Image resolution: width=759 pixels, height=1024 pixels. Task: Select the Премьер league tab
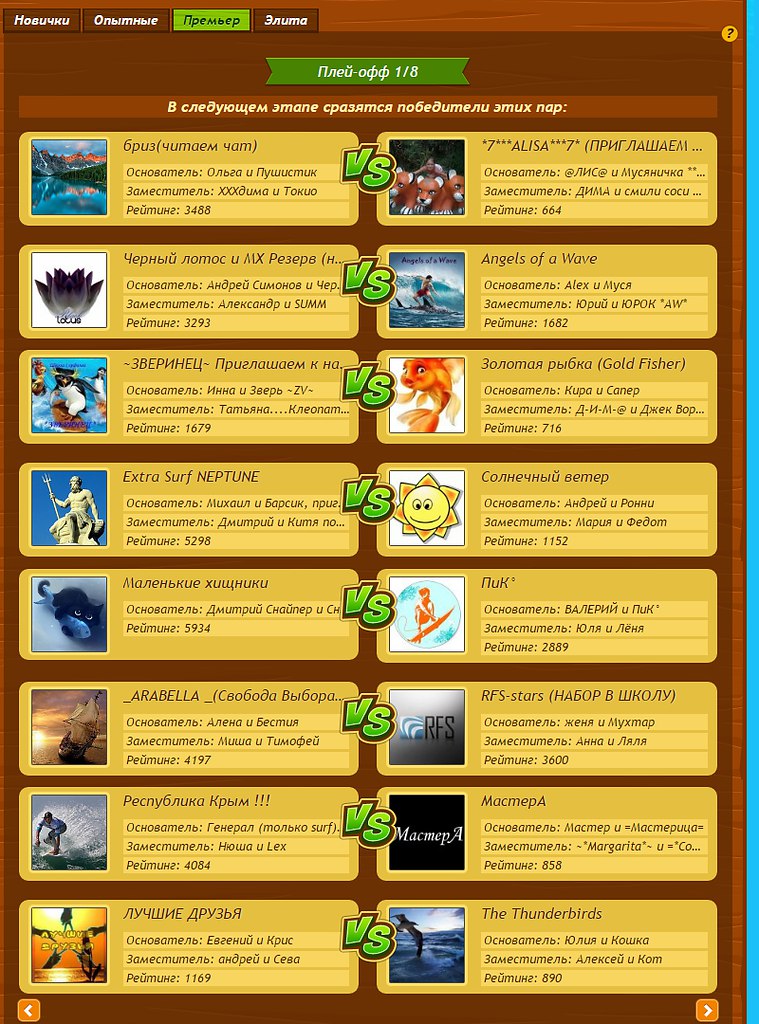(211, 20)
